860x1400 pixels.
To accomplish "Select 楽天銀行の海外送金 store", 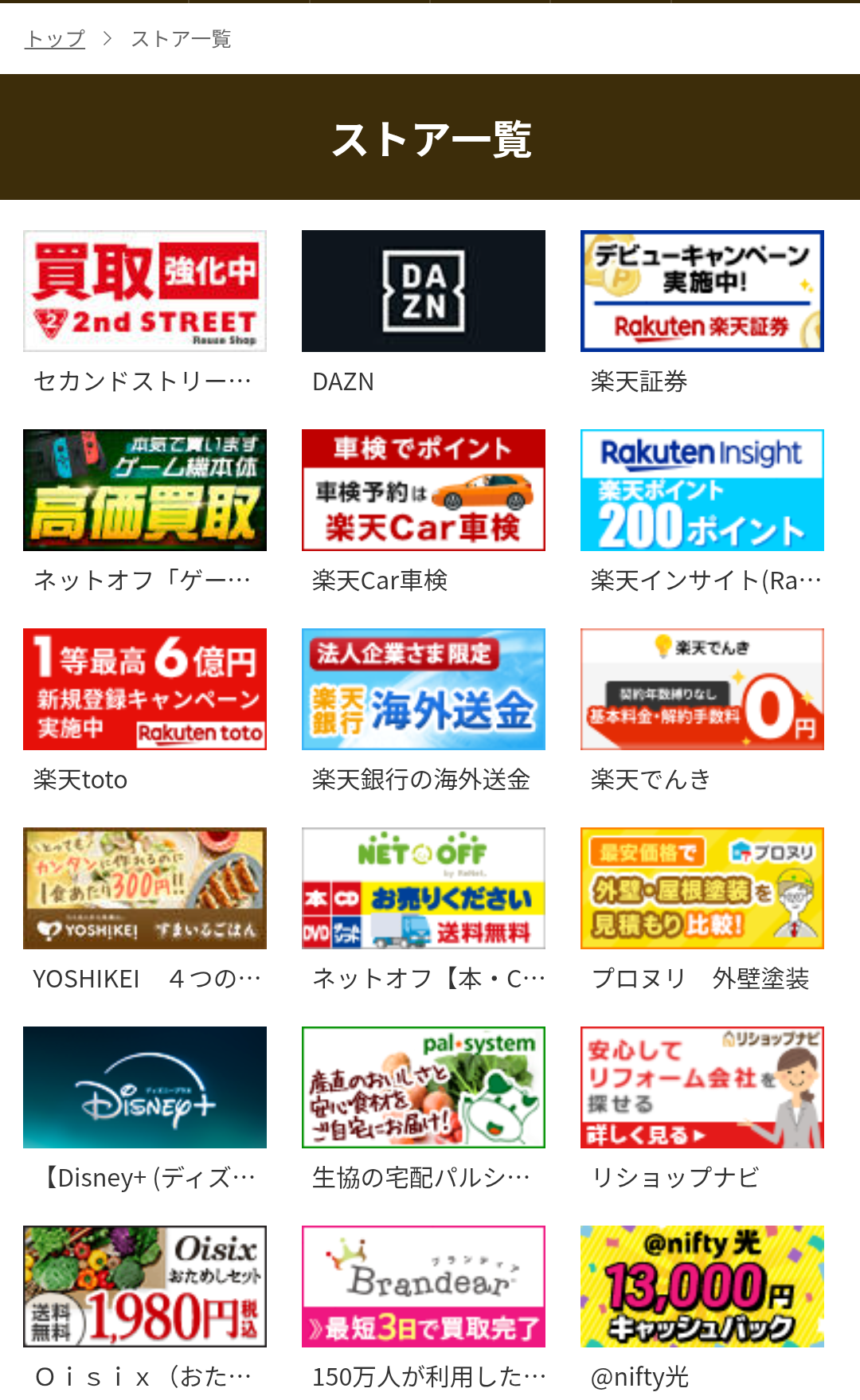I will coord(424,690).
